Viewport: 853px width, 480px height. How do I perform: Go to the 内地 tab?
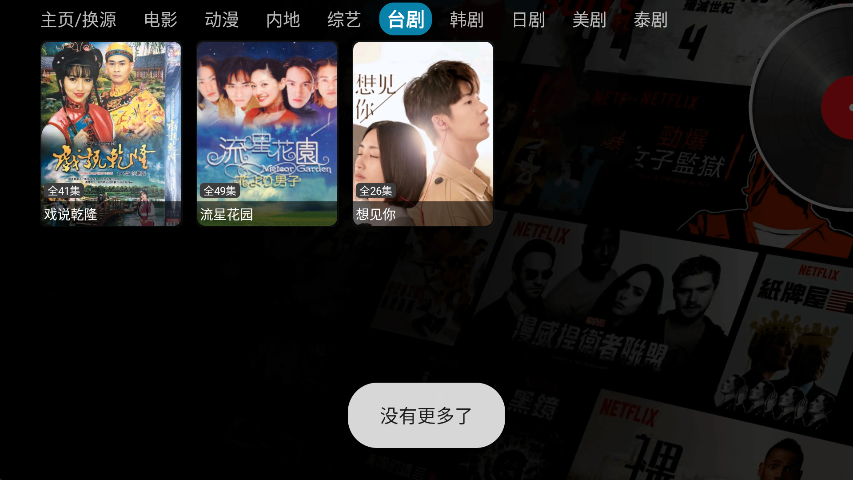[283, 19]
